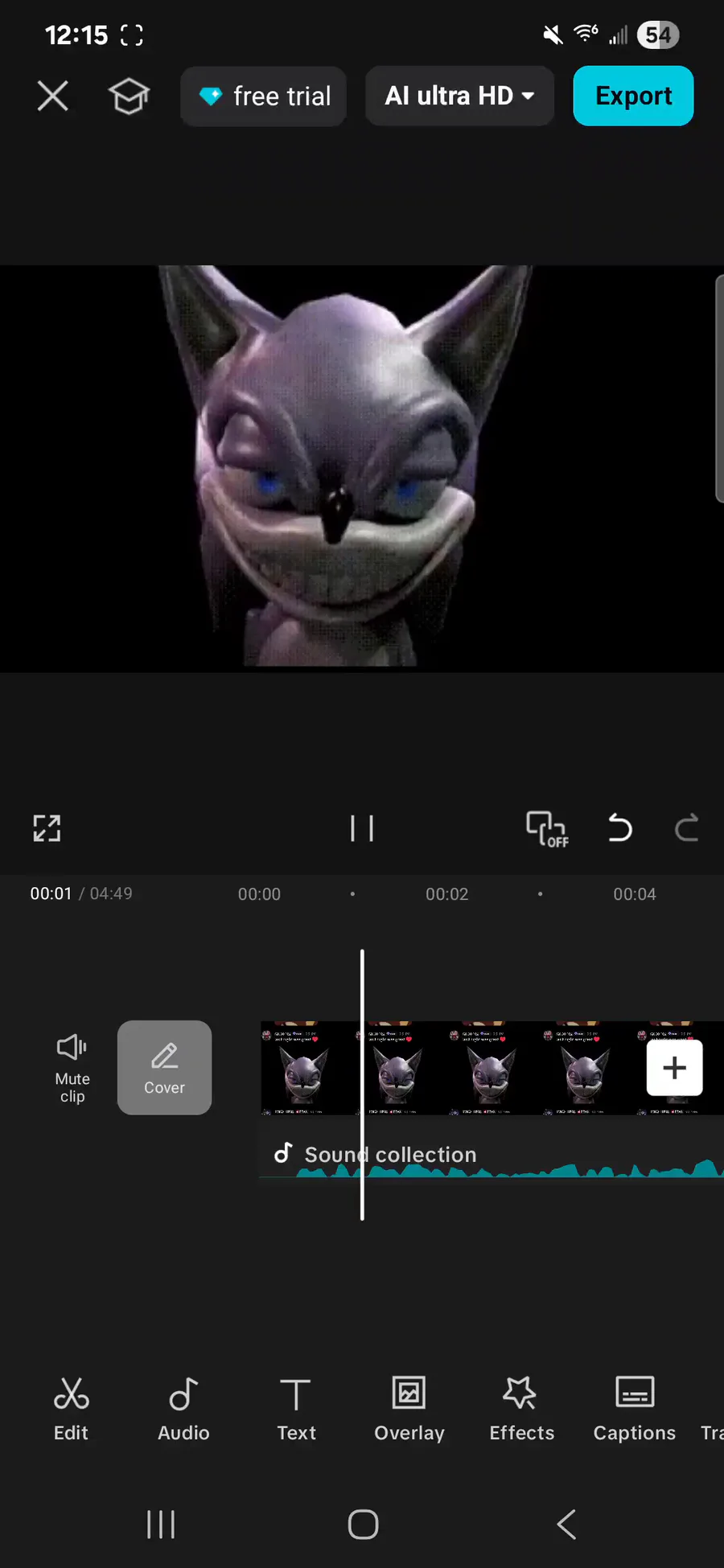Image resolution: width=724 pixels, height=1568 pixels.
Task: Select the Sound collection audio track
Action: (x=483, y=1156)
